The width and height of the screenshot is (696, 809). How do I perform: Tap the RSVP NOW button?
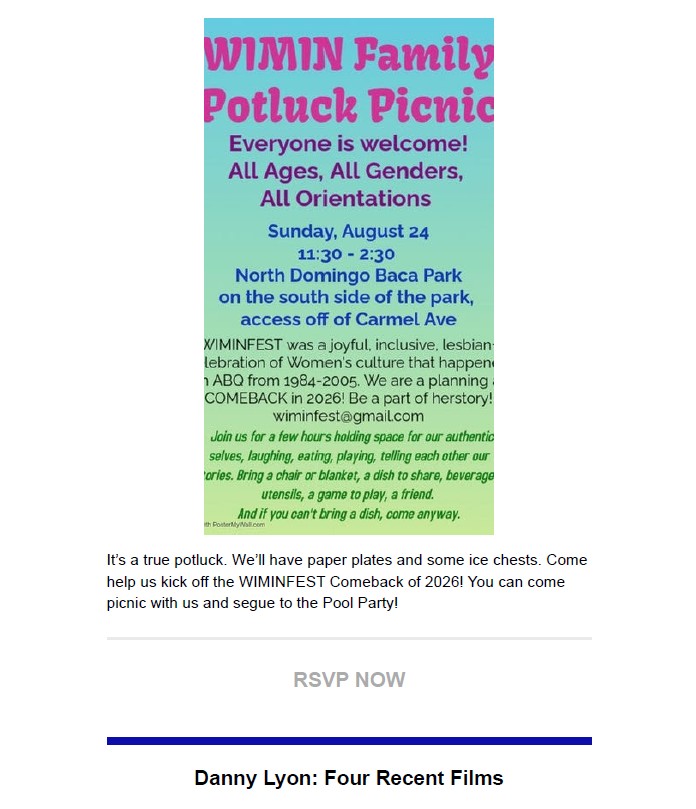click(349, 680)
